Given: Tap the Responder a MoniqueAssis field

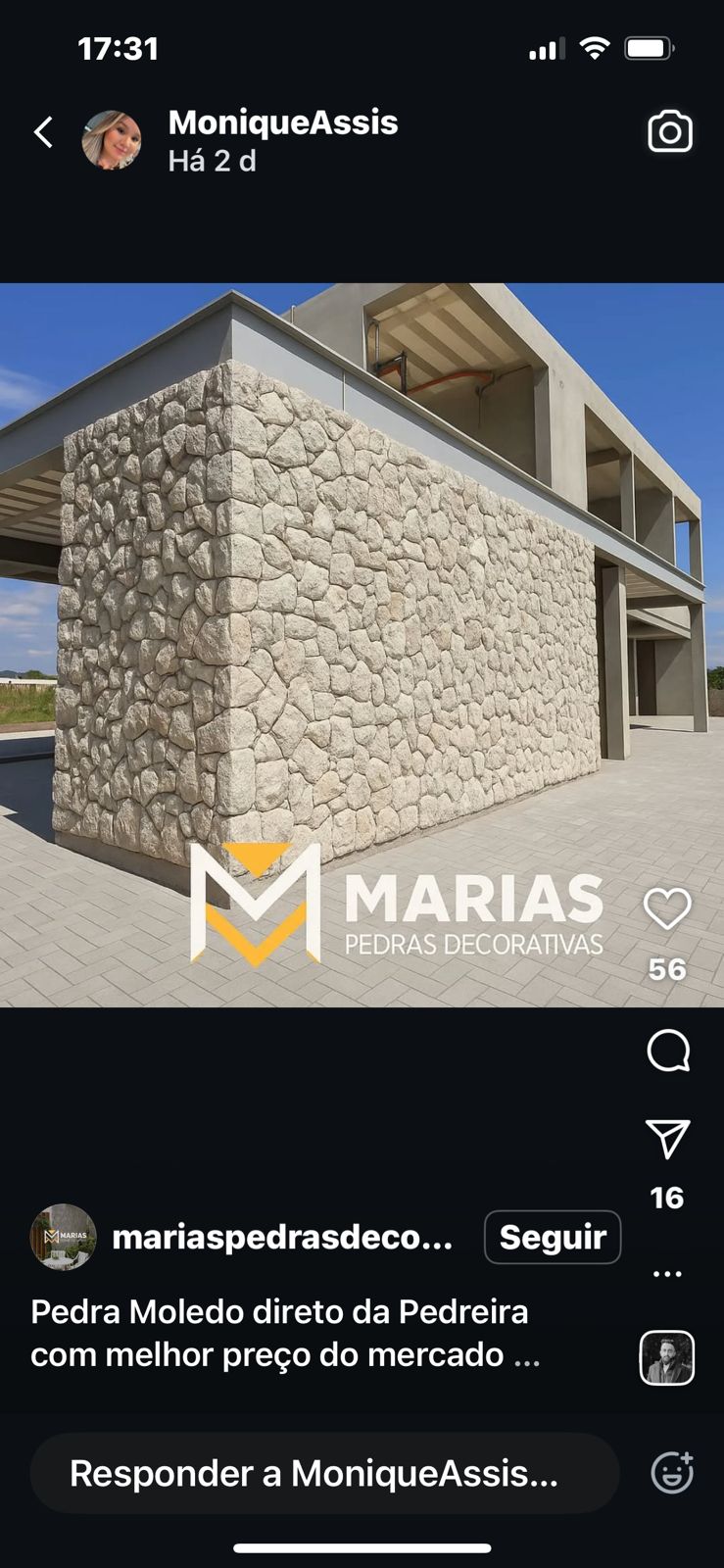Looking at the screenshot, I should click(323, 1473).
